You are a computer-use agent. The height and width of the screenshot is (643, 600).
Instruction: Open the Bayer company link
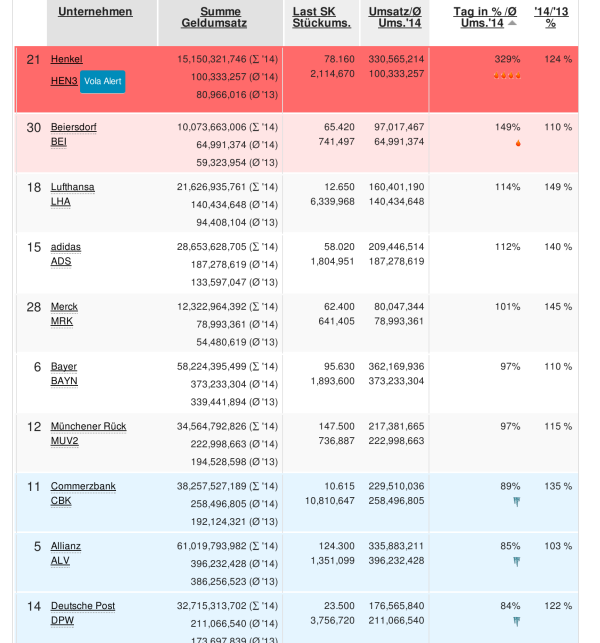click(x=64, y=367)
